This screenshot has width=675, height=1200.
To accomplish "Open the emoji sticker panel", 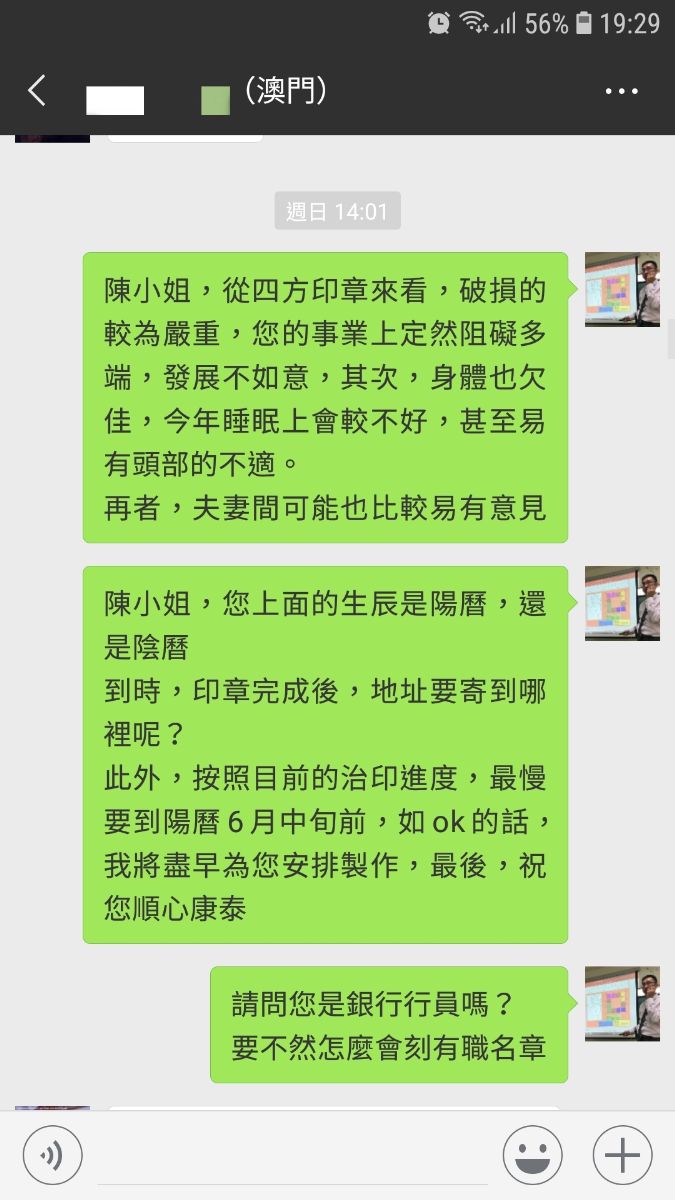I will (532, 1155).
